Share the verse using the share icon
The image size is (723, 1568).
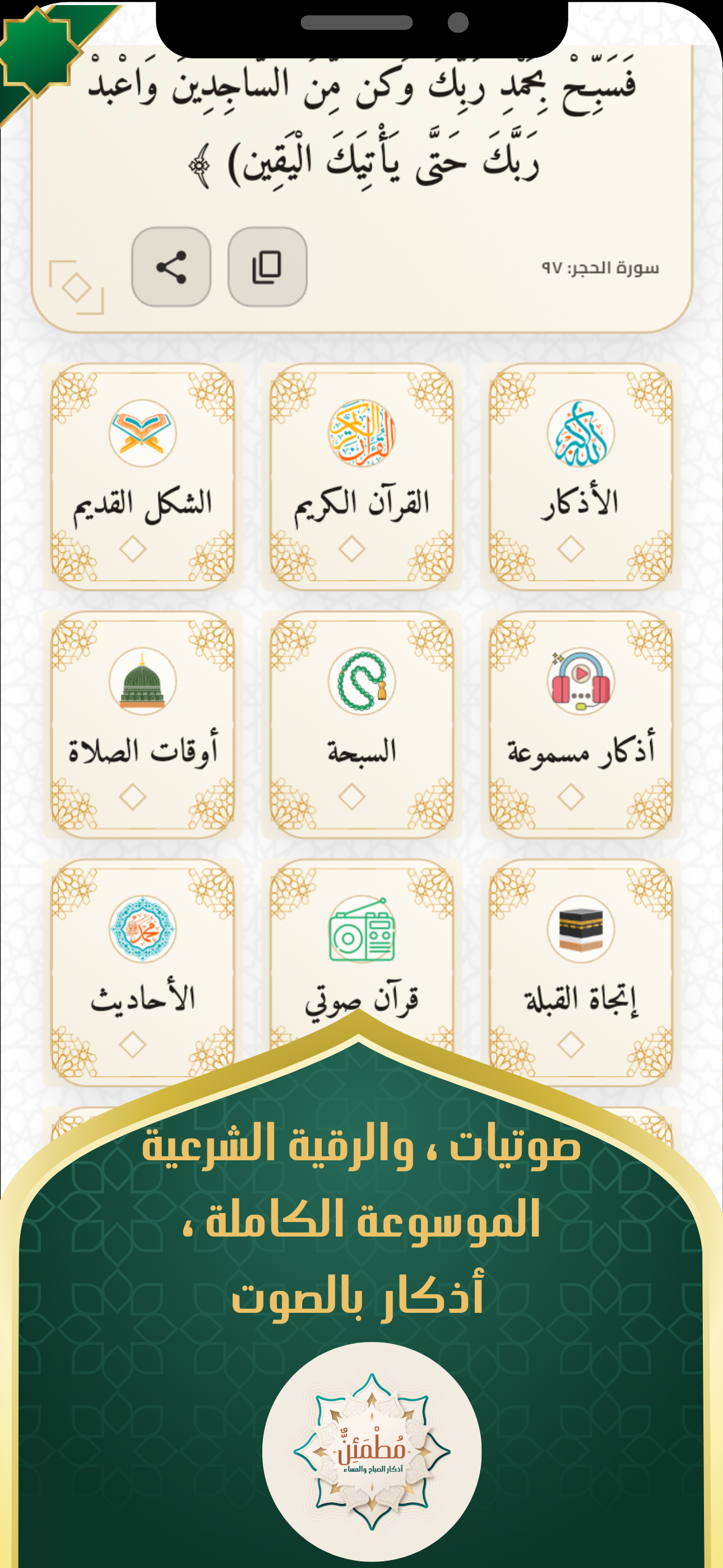[x=172, y=266]
